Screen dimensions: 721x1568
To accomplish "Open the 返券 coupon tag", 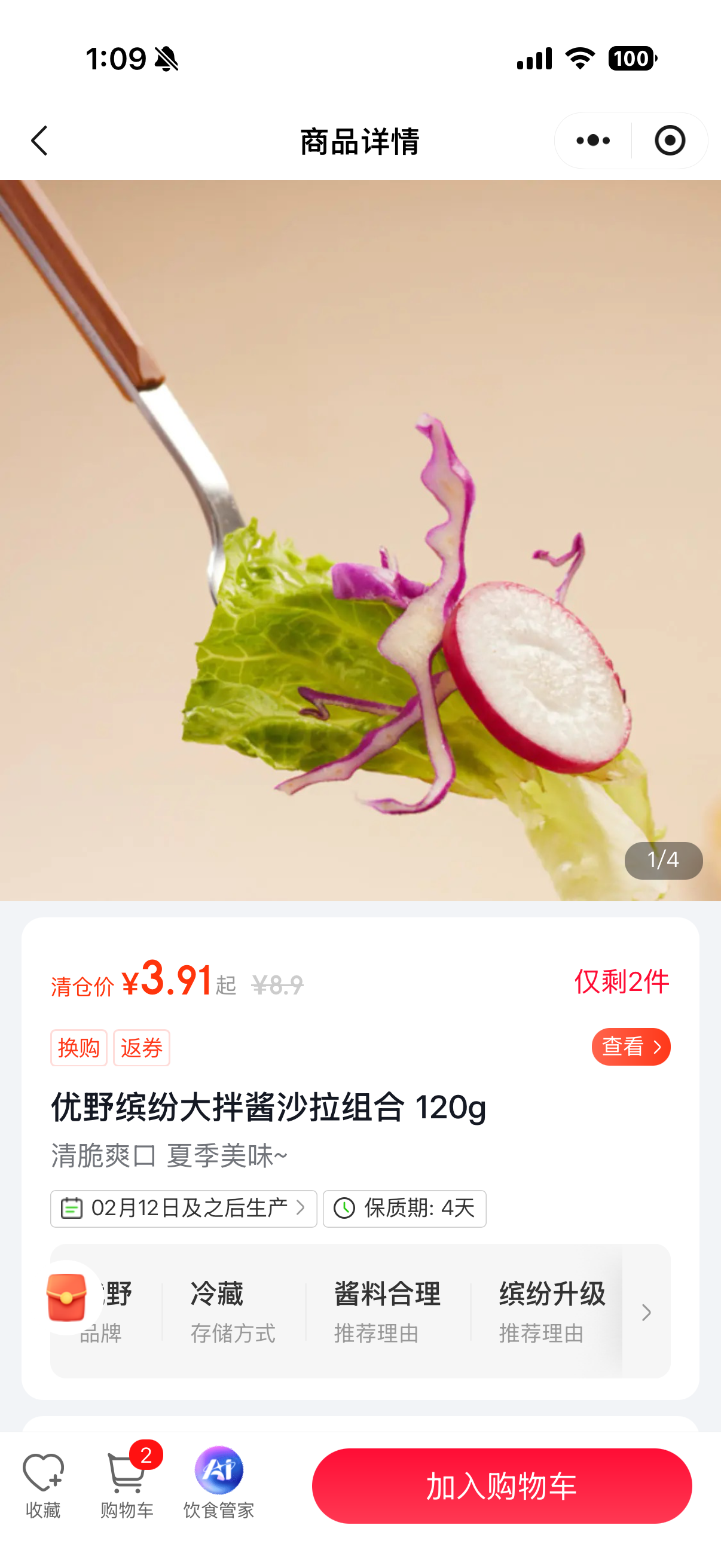I will (x=141, y=1048).
